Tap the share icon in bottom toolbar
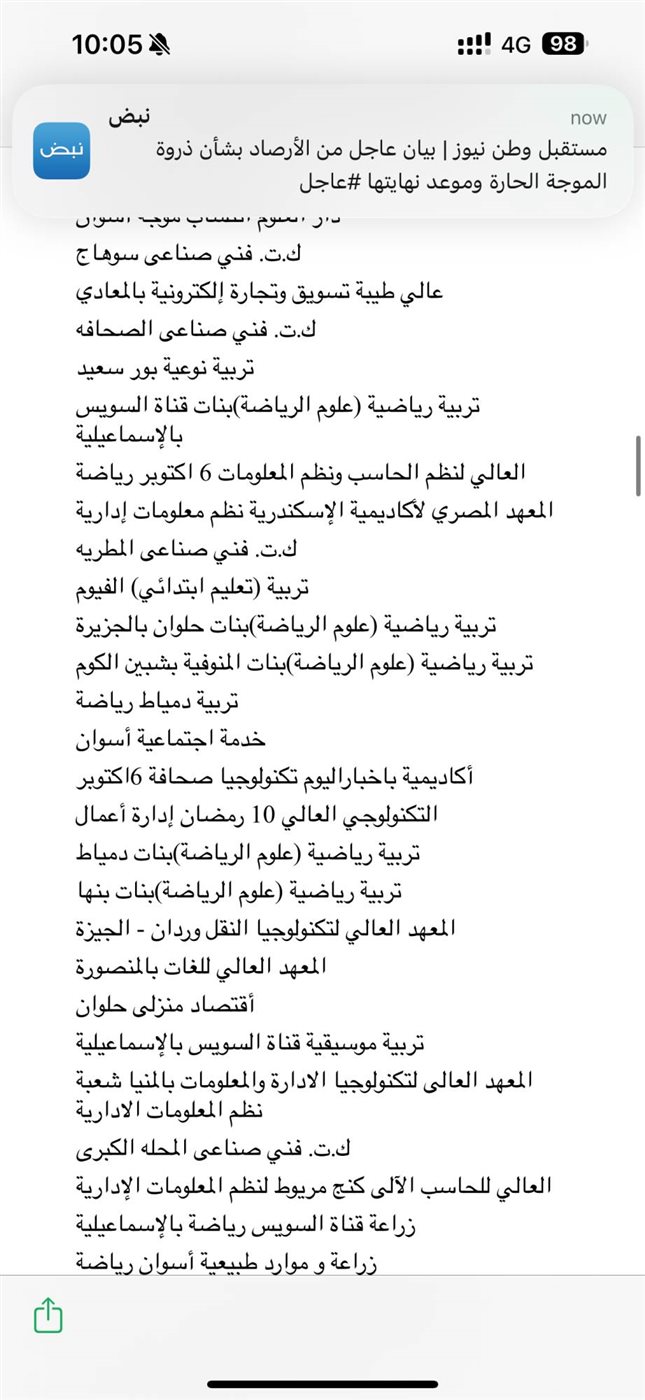Image resolution: width=645 pixels, height=1400 pixels. click(x=48, y=1316)
